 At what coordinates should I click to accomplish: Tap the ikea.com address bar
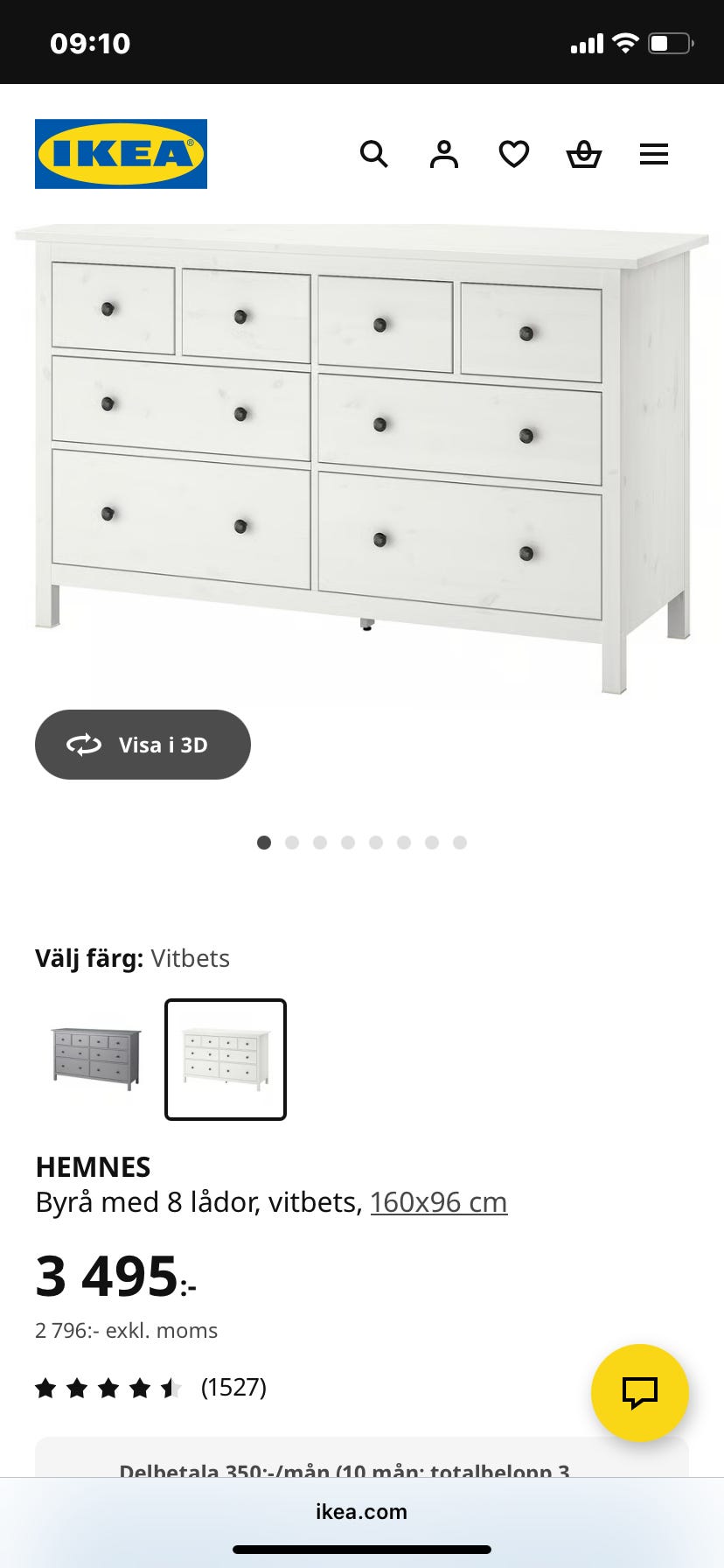pos(362,1511)
